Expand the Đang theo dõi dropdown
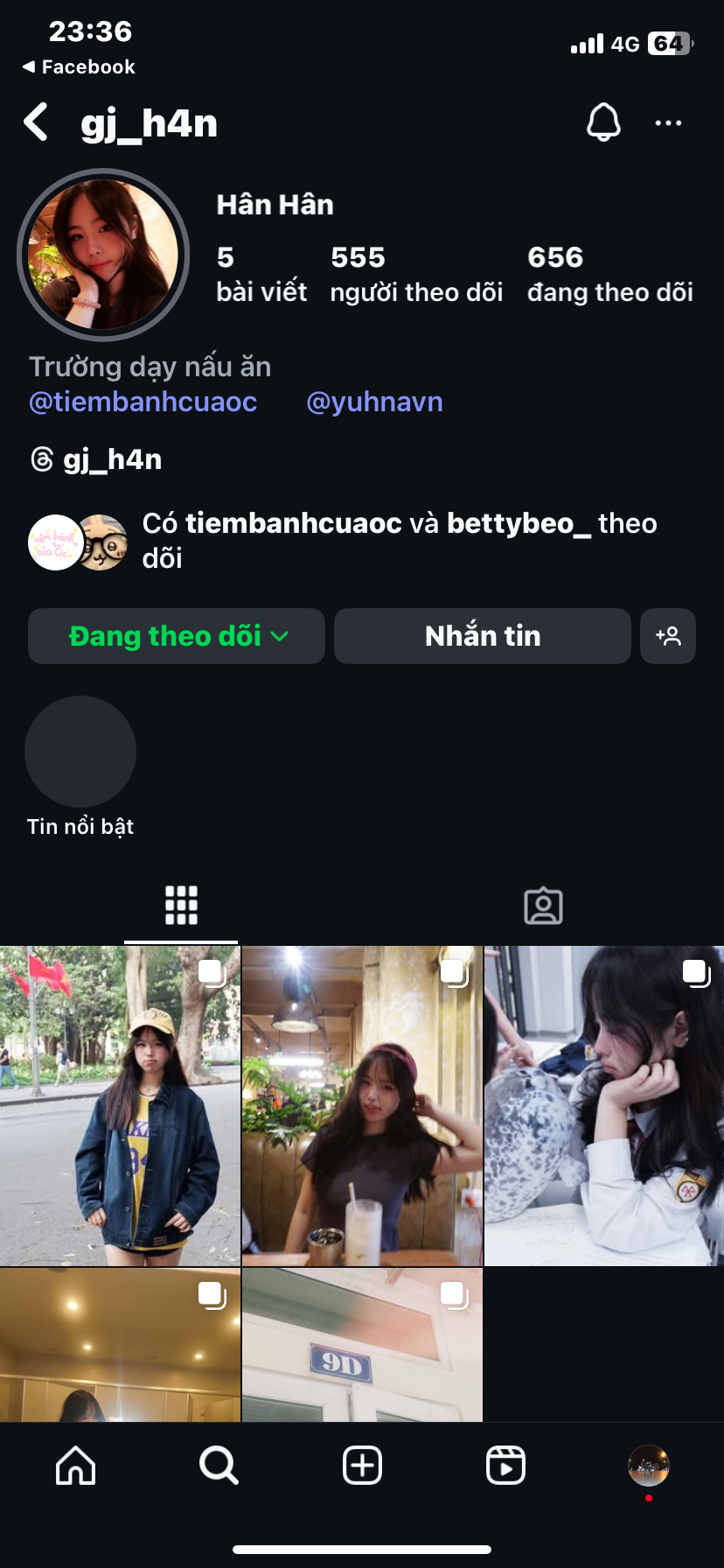Image resolution: width=724 pixels, height=1568 pixels. [177, 636]
